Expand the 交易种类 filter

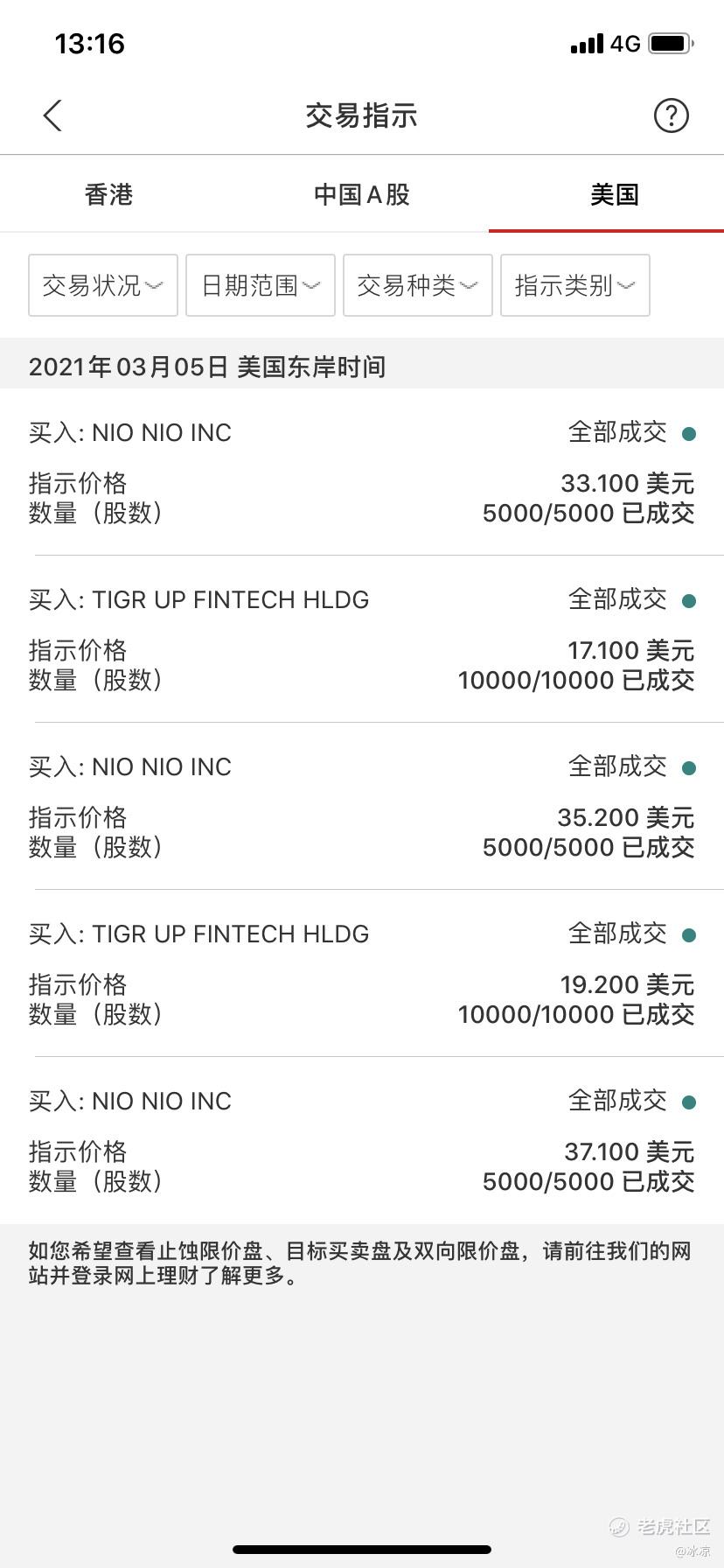click(418, 285)
